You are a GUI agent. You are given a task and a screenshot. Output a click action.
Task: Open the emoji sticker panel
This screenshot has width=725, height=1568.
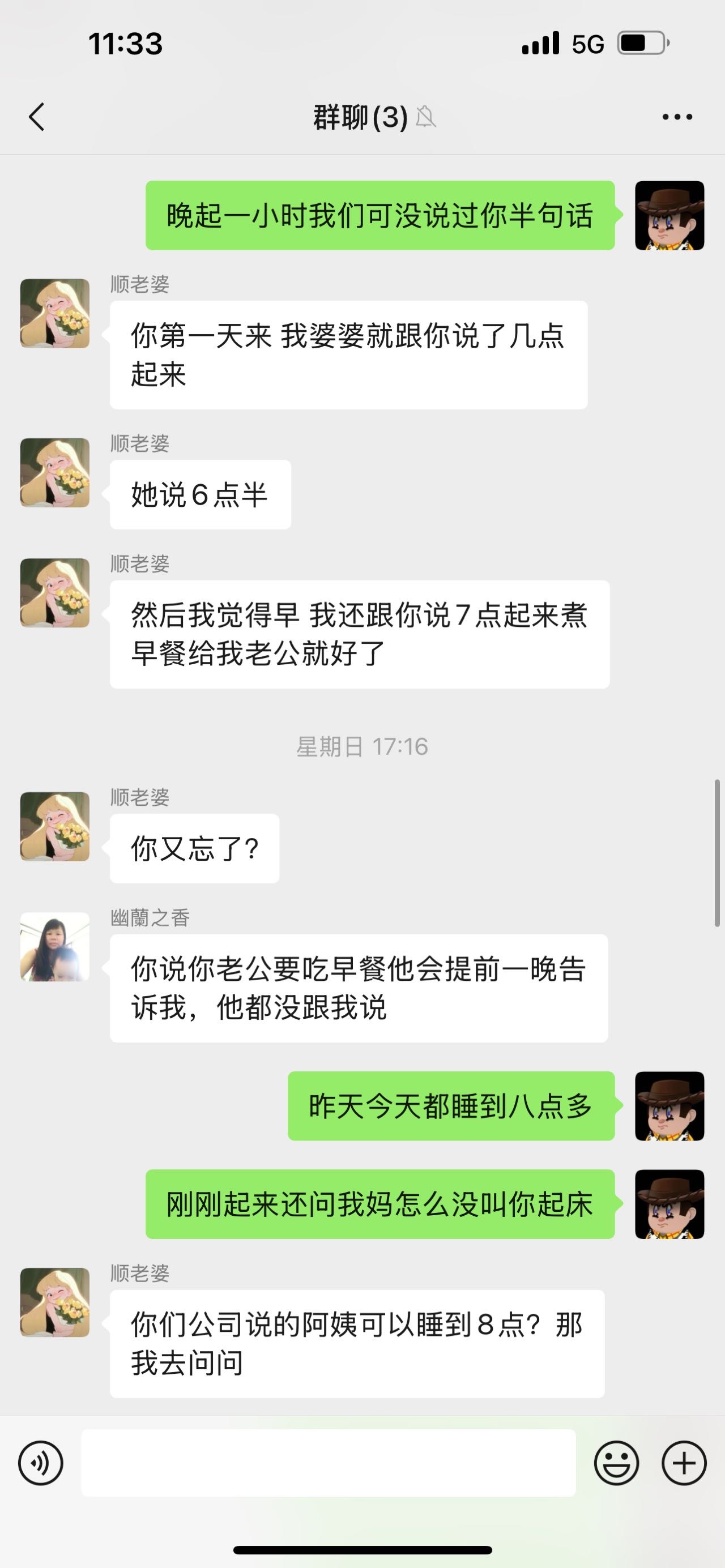point(616,1463)
